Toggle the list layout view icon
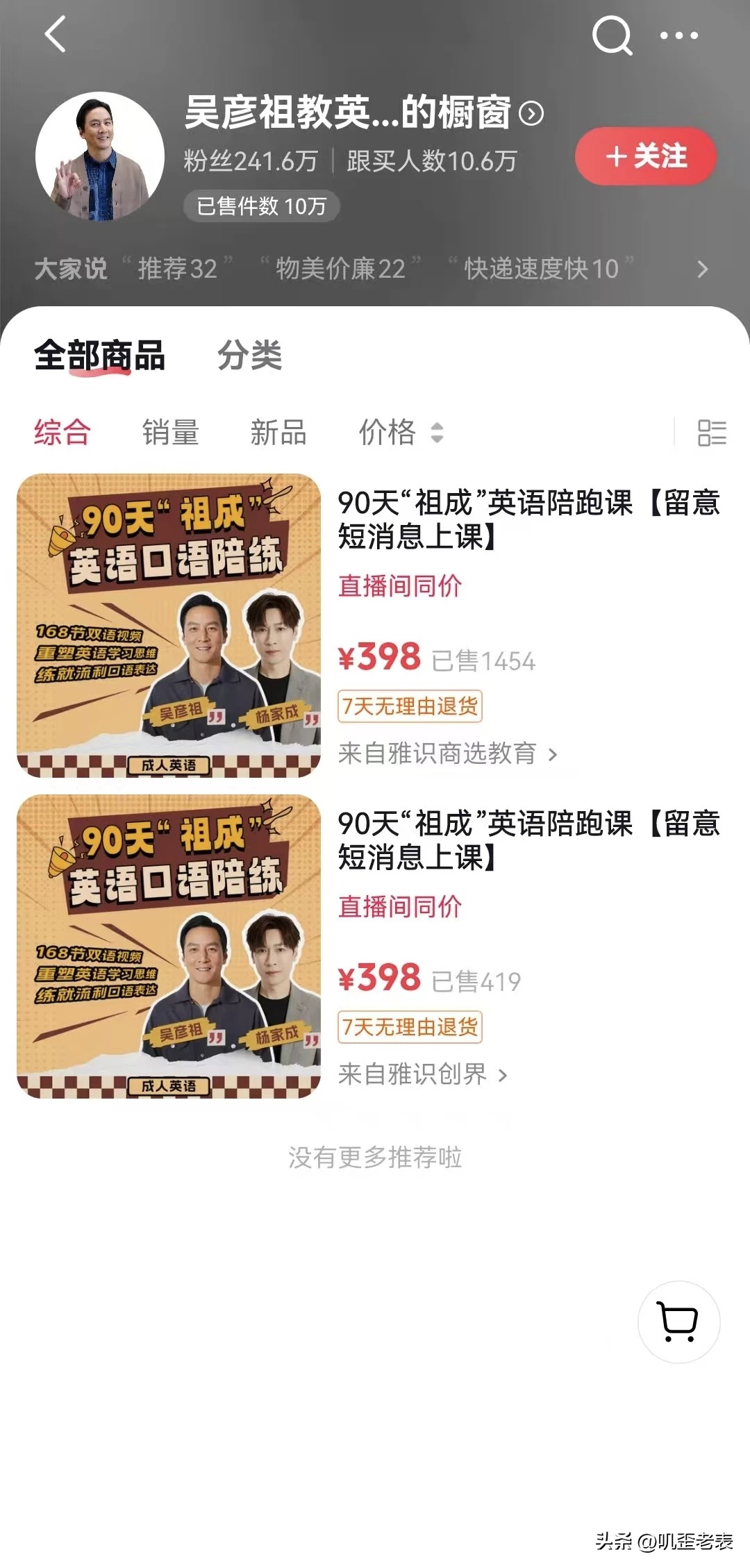Image resolution: width=750 pixels, height=1568 pixels. (712, 433)
